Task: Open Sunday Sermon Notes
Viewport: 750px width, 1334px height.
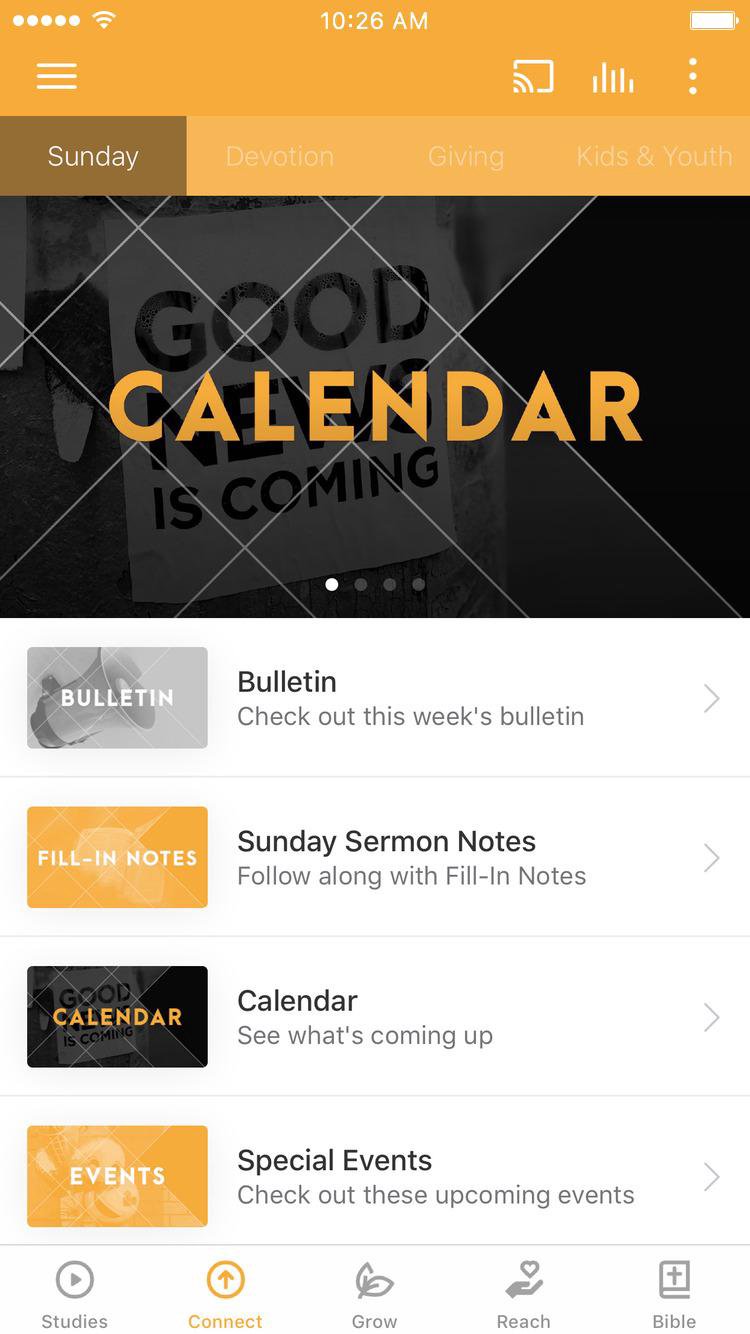Action: [375, 858]
